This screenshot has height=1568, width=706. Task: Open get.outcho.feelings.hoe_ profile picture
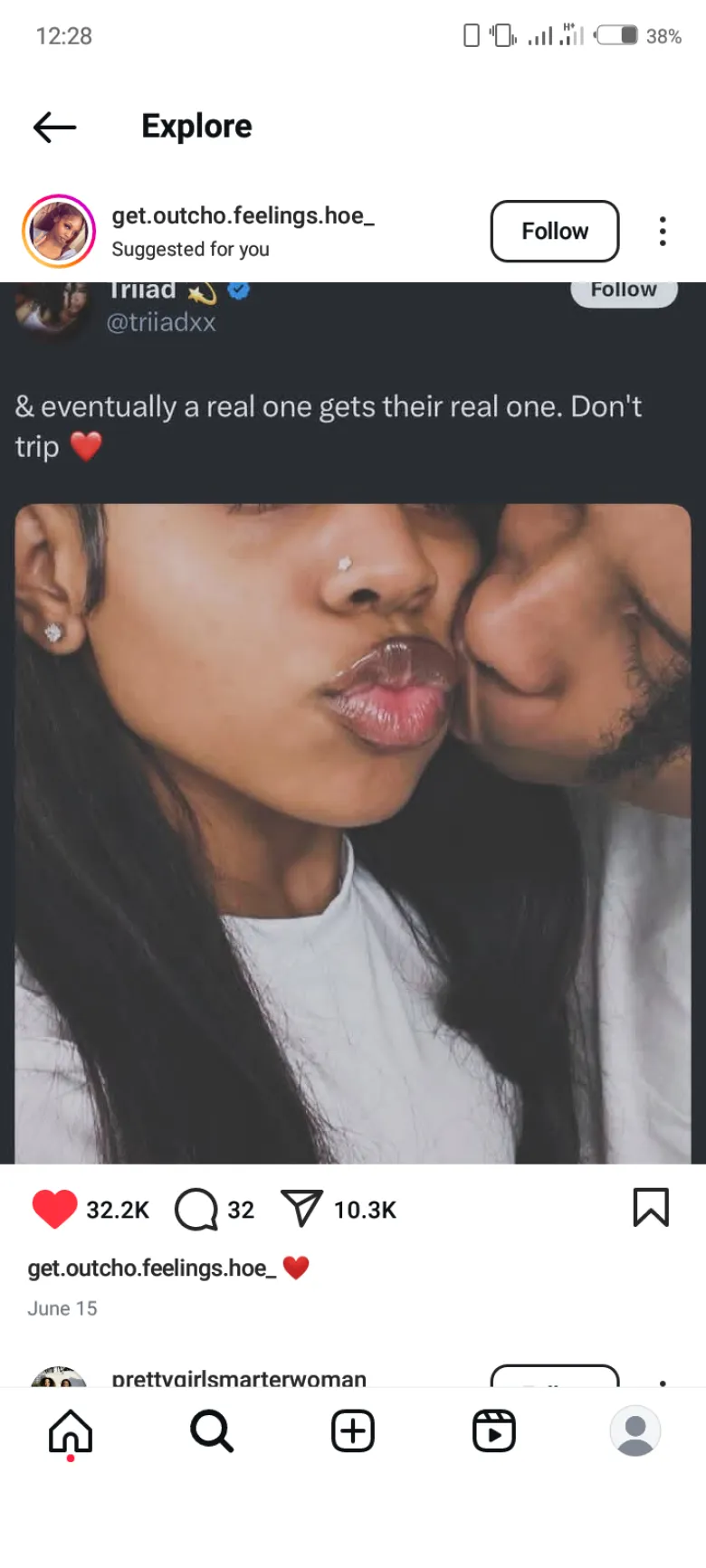click(59, 231)
